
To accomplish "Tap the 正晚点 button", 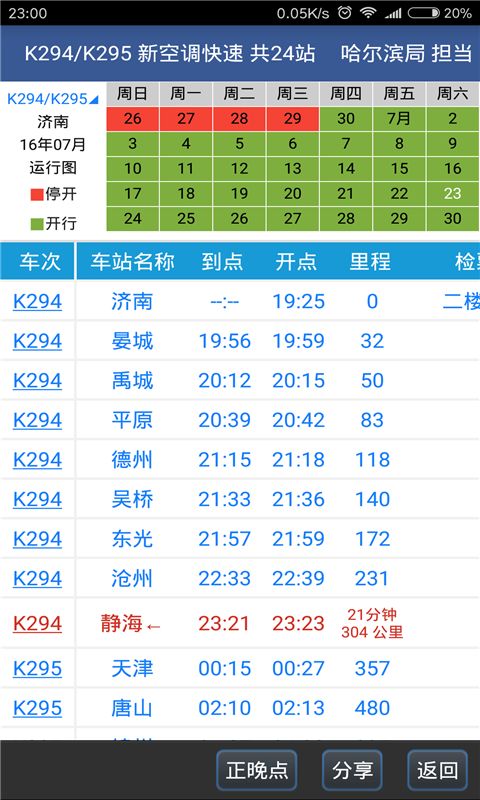I will [x=257, y=770].
